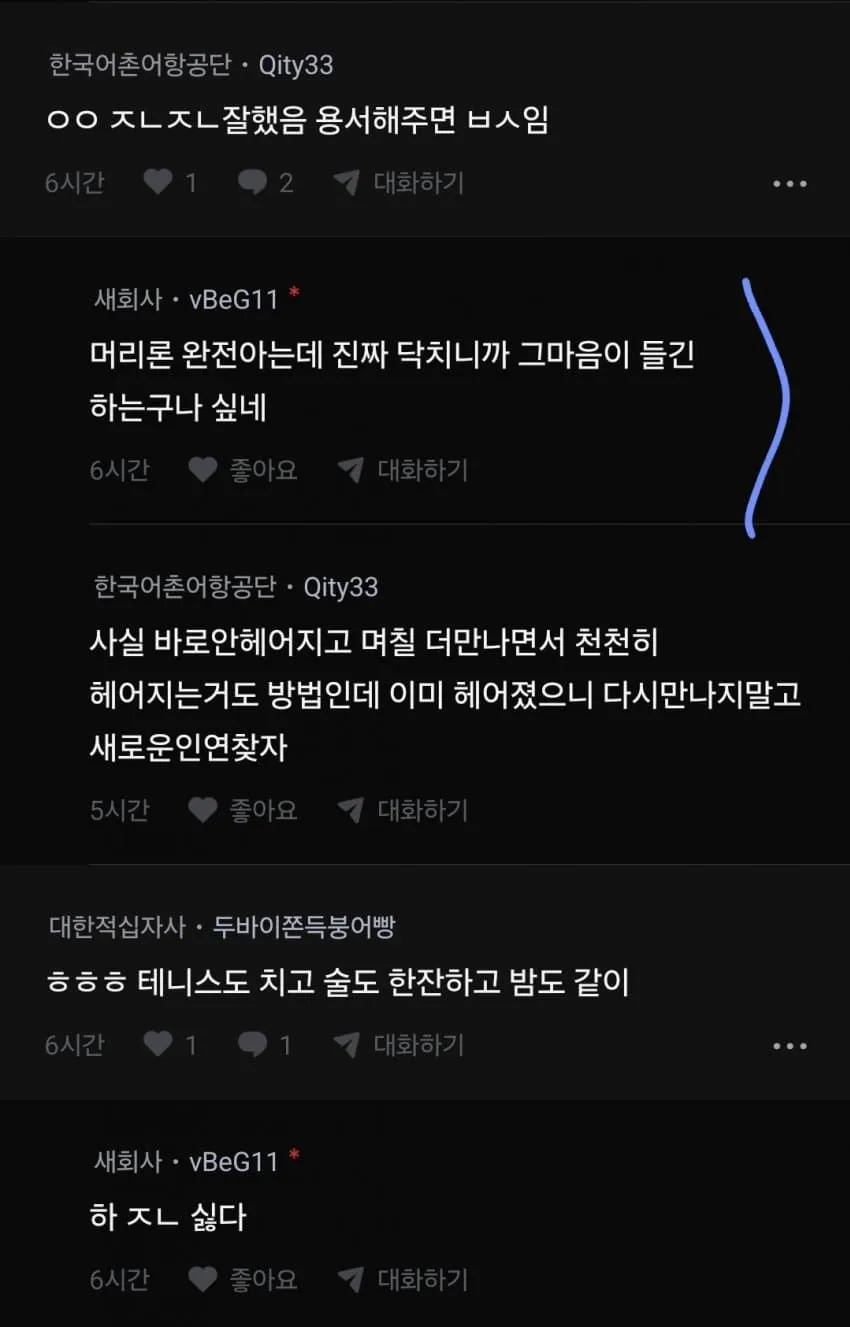Like vBeG11's reply '하 ㅈㄴ 싫다'
The image size is (850, 1327).
[203, 1279]
